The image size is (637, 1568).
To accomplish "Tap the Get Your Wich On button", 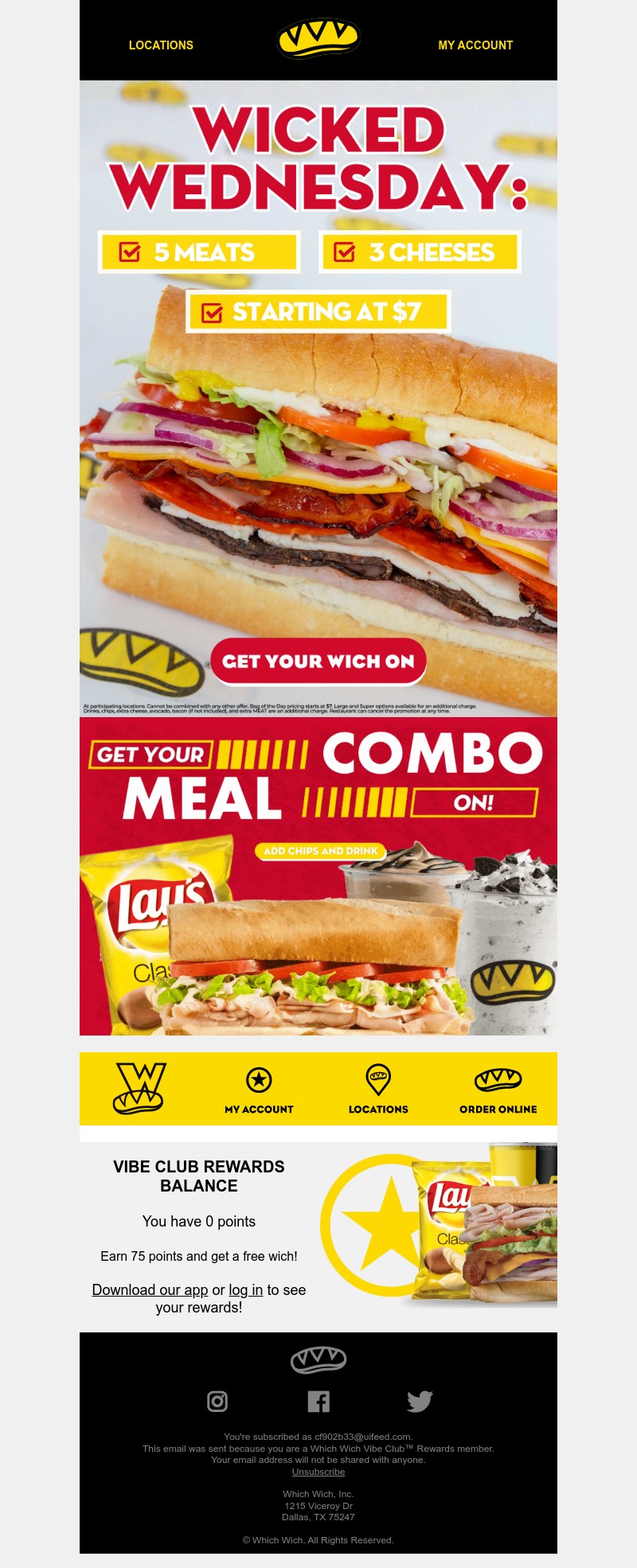I will tap(318, 661).
